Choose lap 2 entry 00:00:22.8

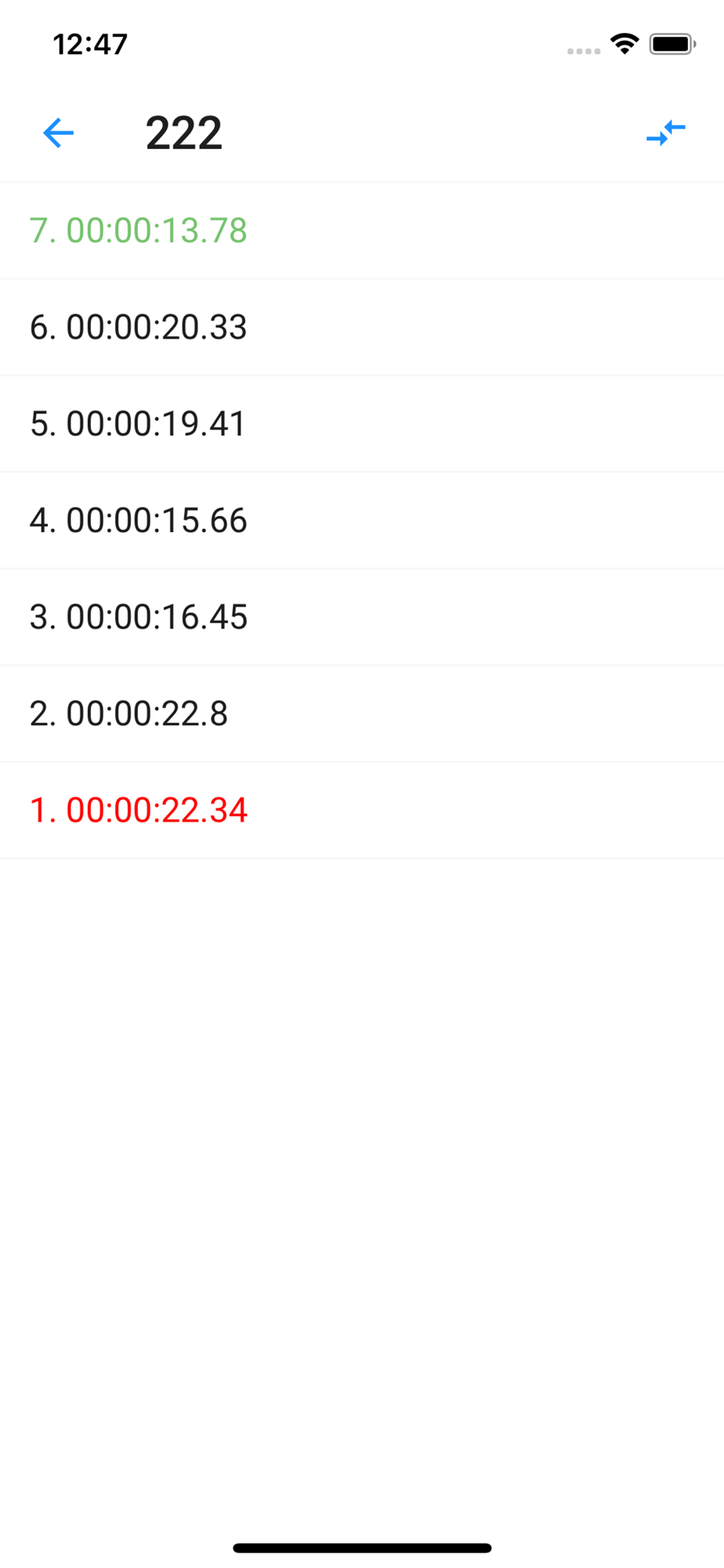coord(362,713)
